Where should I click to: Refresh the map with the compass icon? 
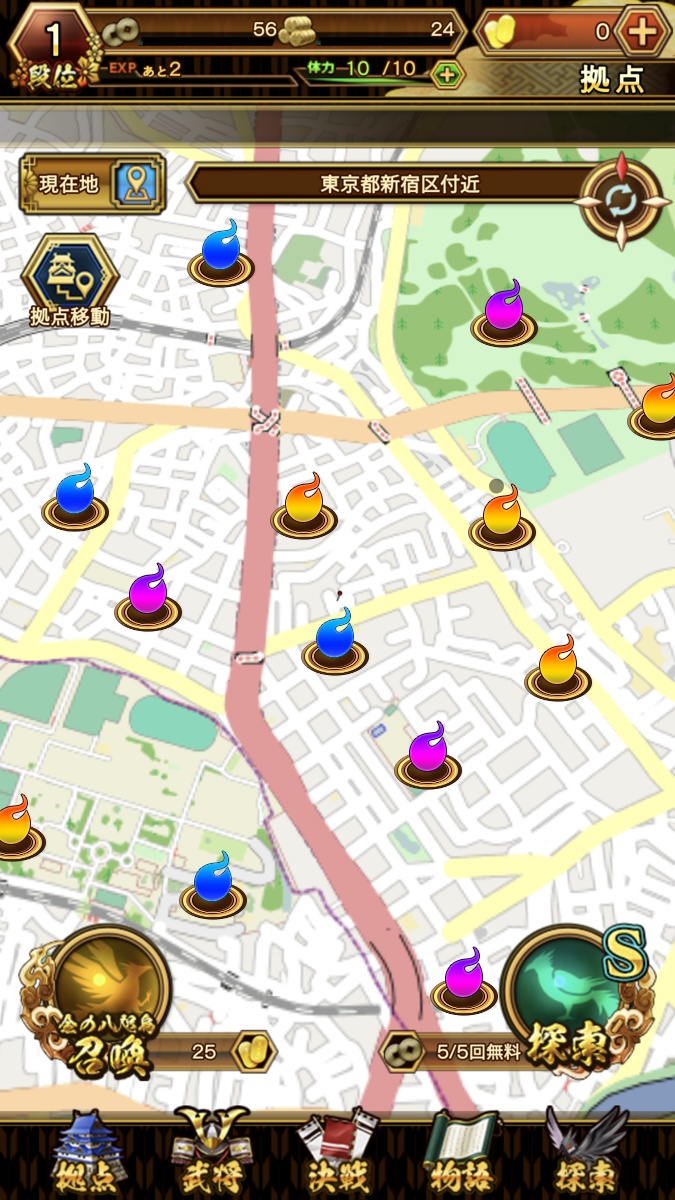(620, 201)
